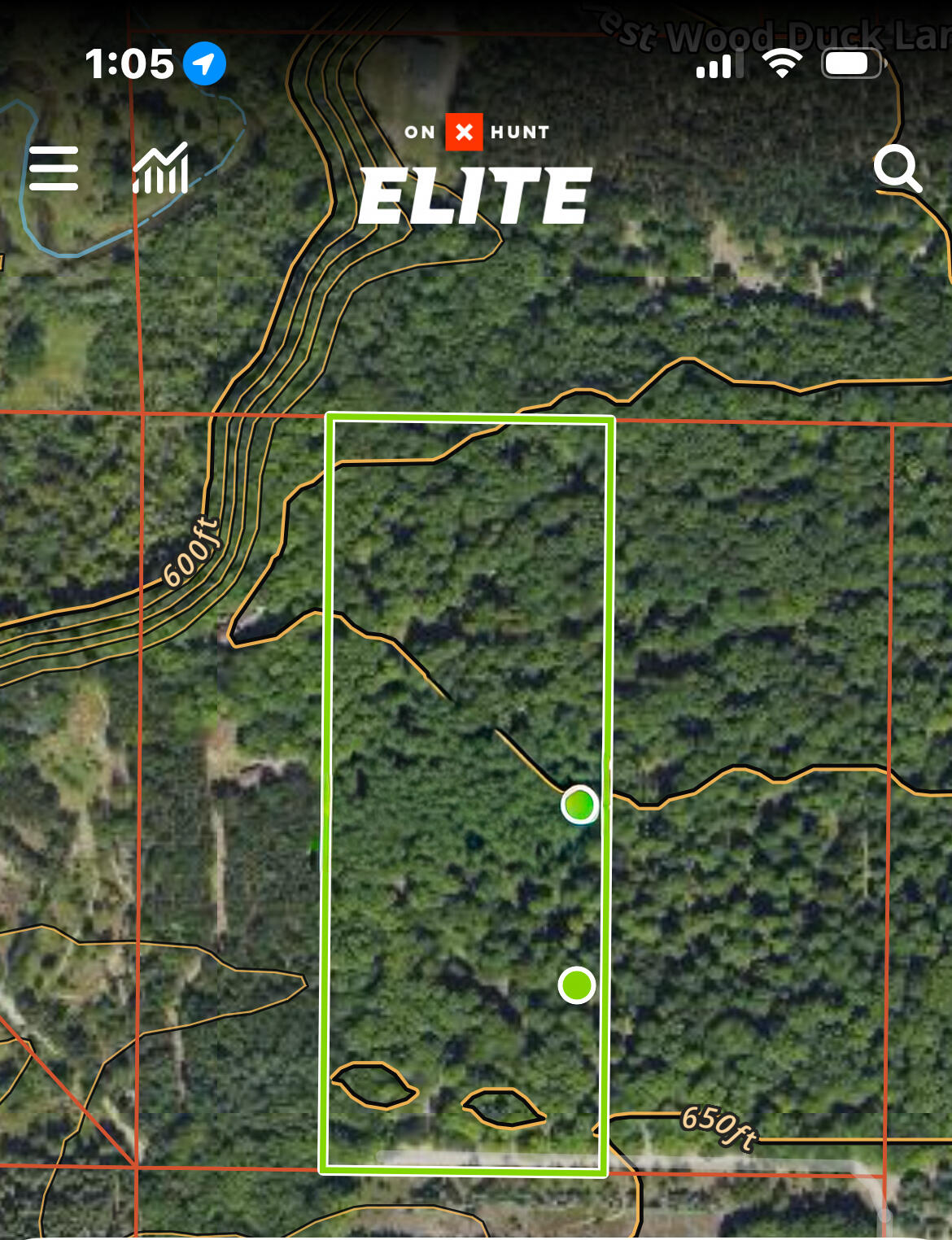Open the hamburger menu
This screenshot has height=1240, width=952.
(54, 168)
